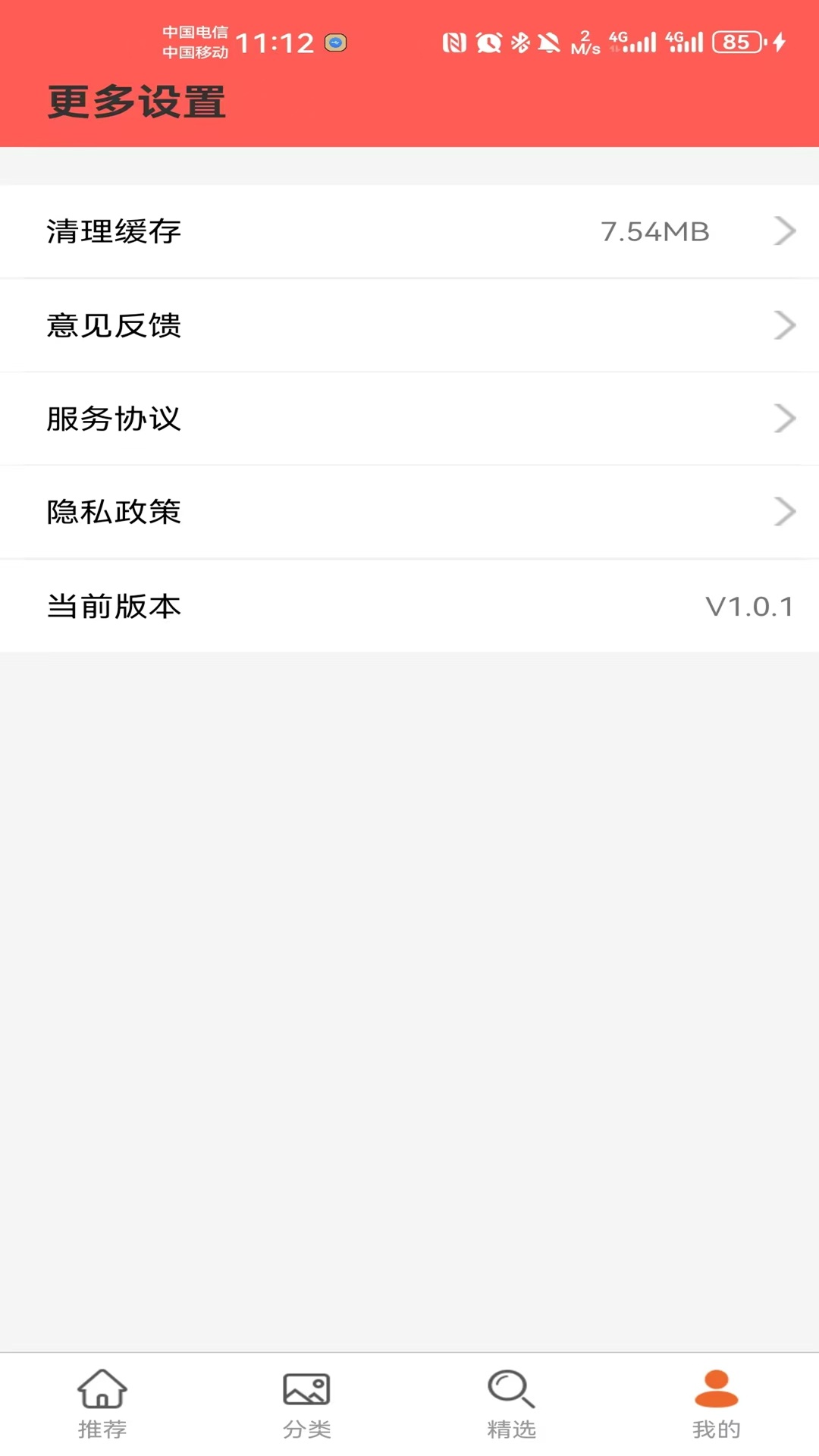
Task: Click the arrow beside 意见反馈
Action: pos(785,325)
